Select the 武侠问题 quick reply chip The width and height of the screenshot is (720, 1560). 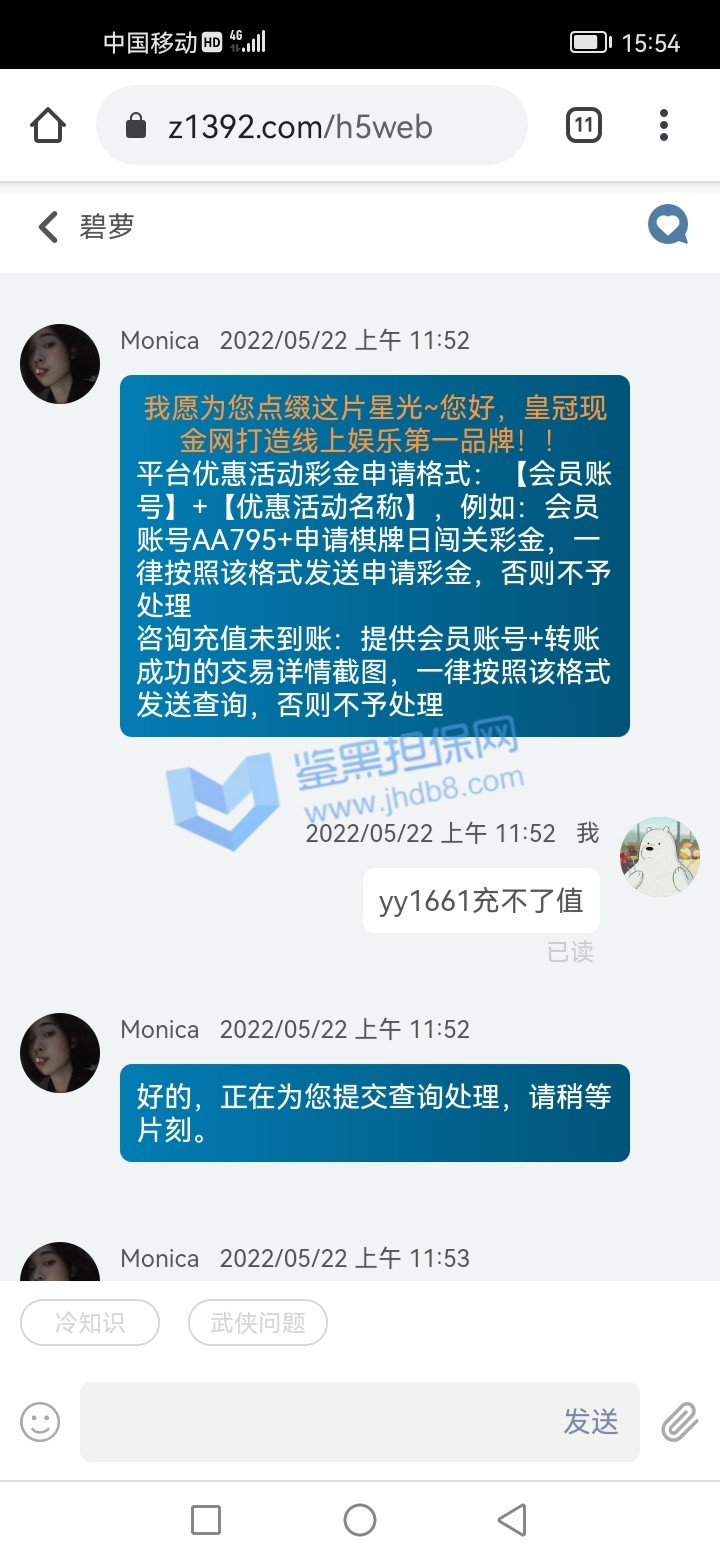click(x=258, y=1323)
